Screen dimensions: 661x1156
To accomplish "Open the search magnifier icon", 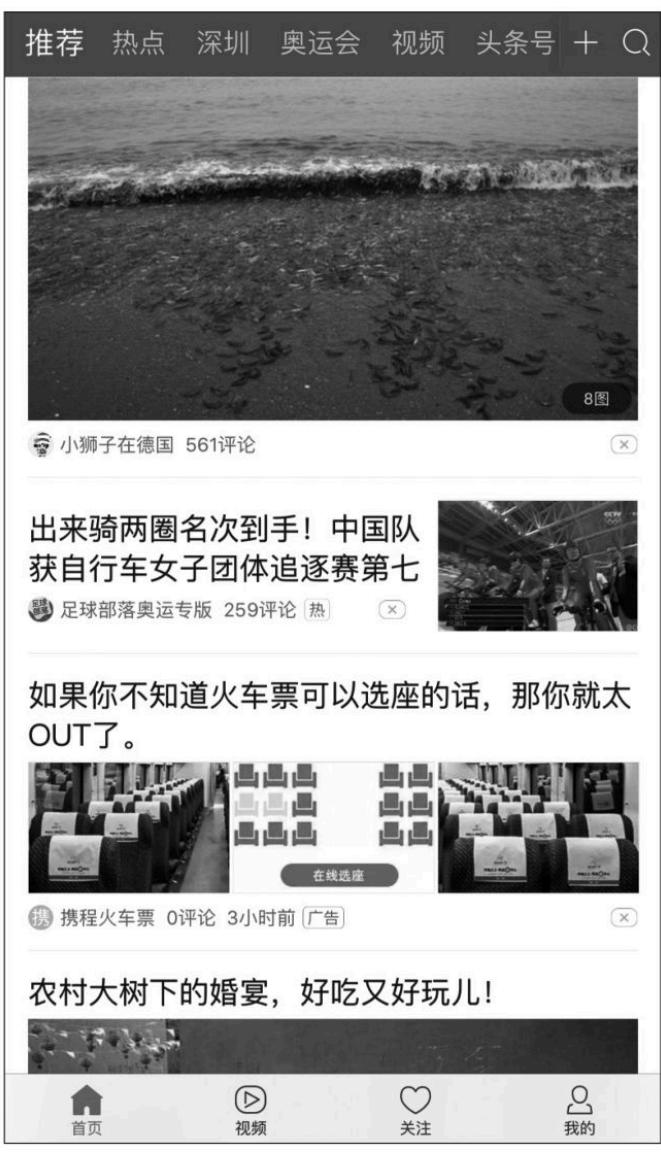I will (636, 43).
